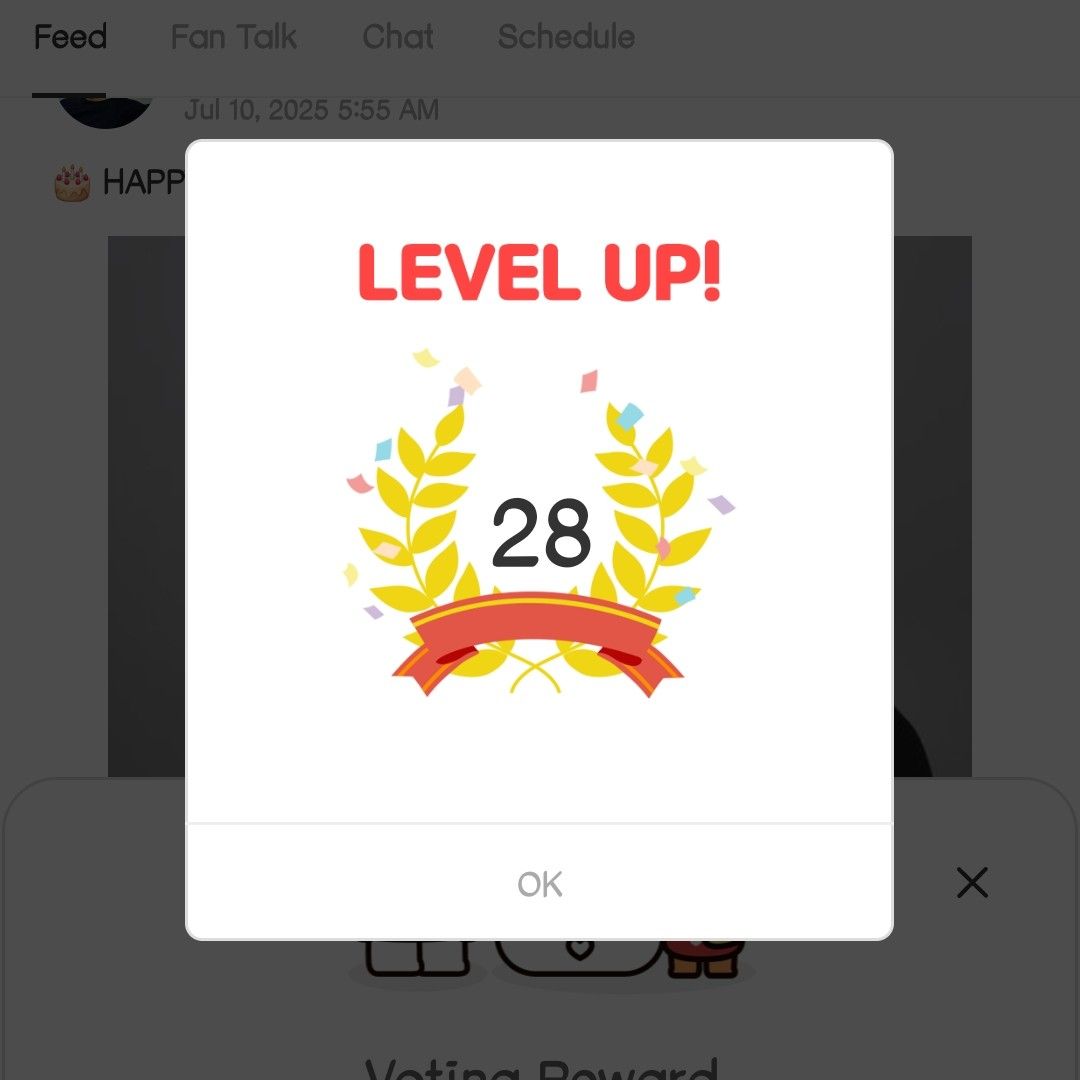Viewport: 1080px width, 1080px height.
Task: Switch to the Fan Talk tab
Action: pyautogui.click(x=234, y=37)
